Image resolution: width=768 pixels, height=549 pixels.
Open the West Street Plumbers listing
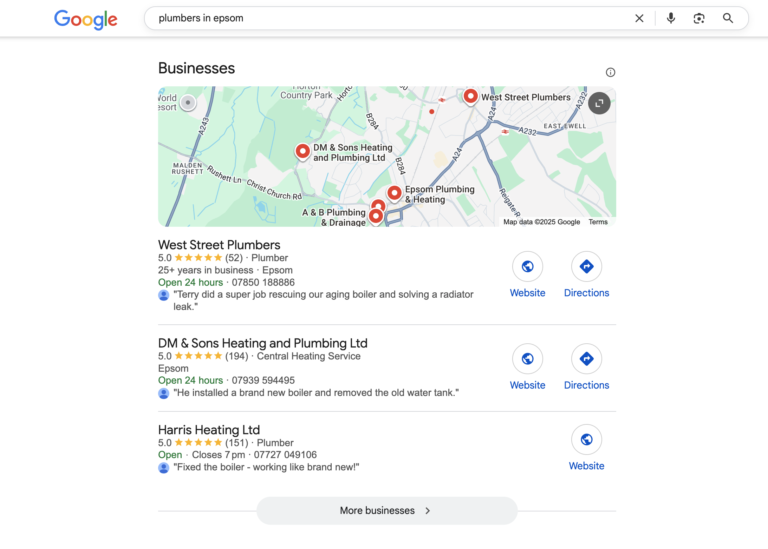point(219,245)
